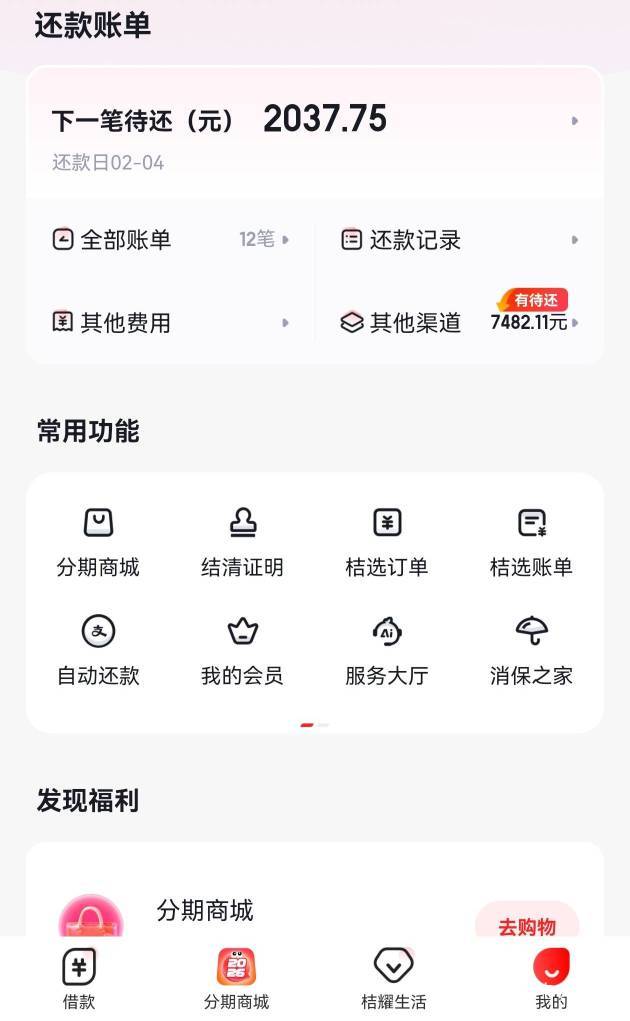
Task: Open 其他费用 row
Action: (x=171, y=322)
